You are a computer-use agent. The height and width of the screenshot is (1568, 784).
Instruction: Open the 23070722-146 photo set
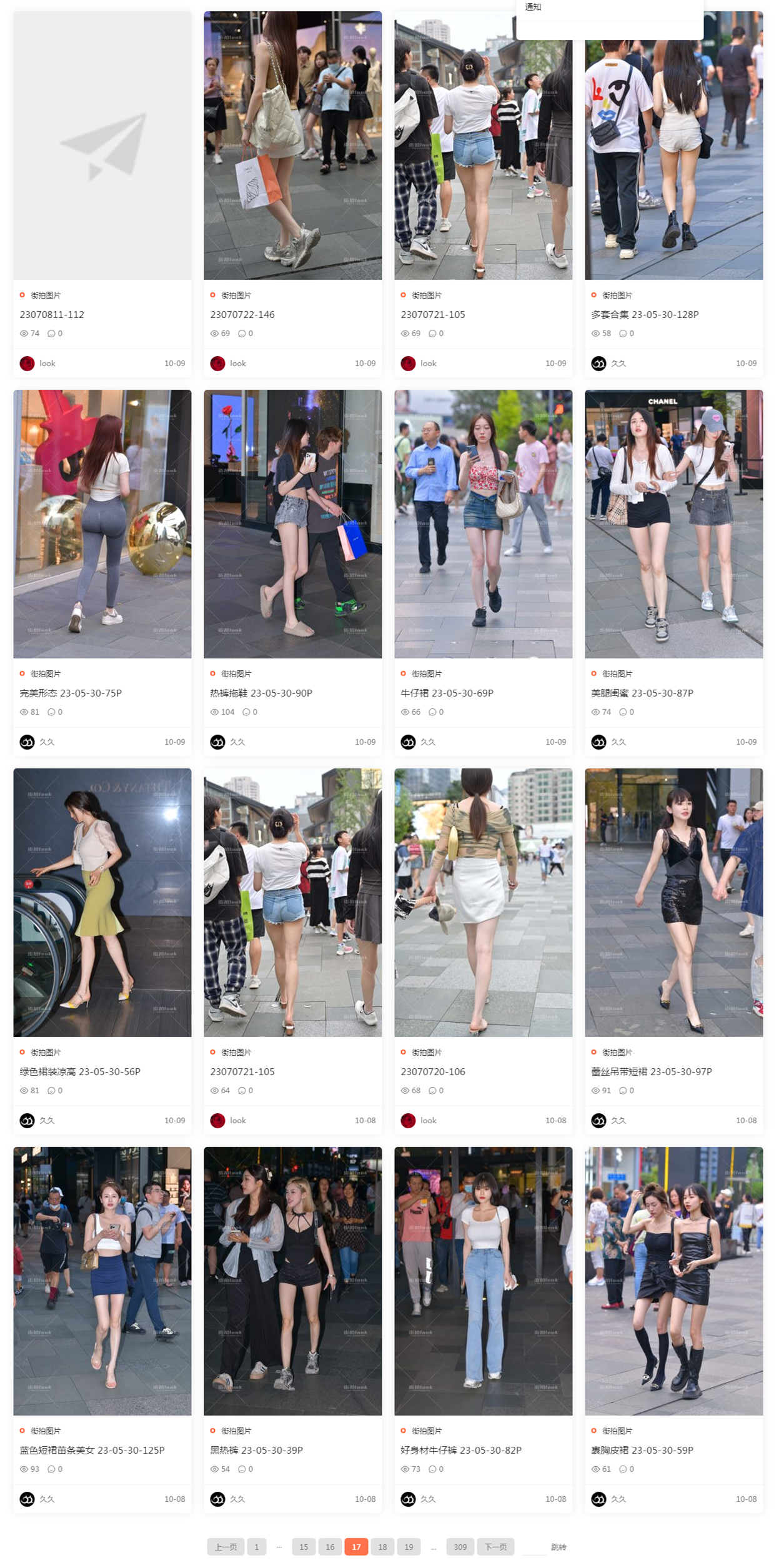(242, 314)
